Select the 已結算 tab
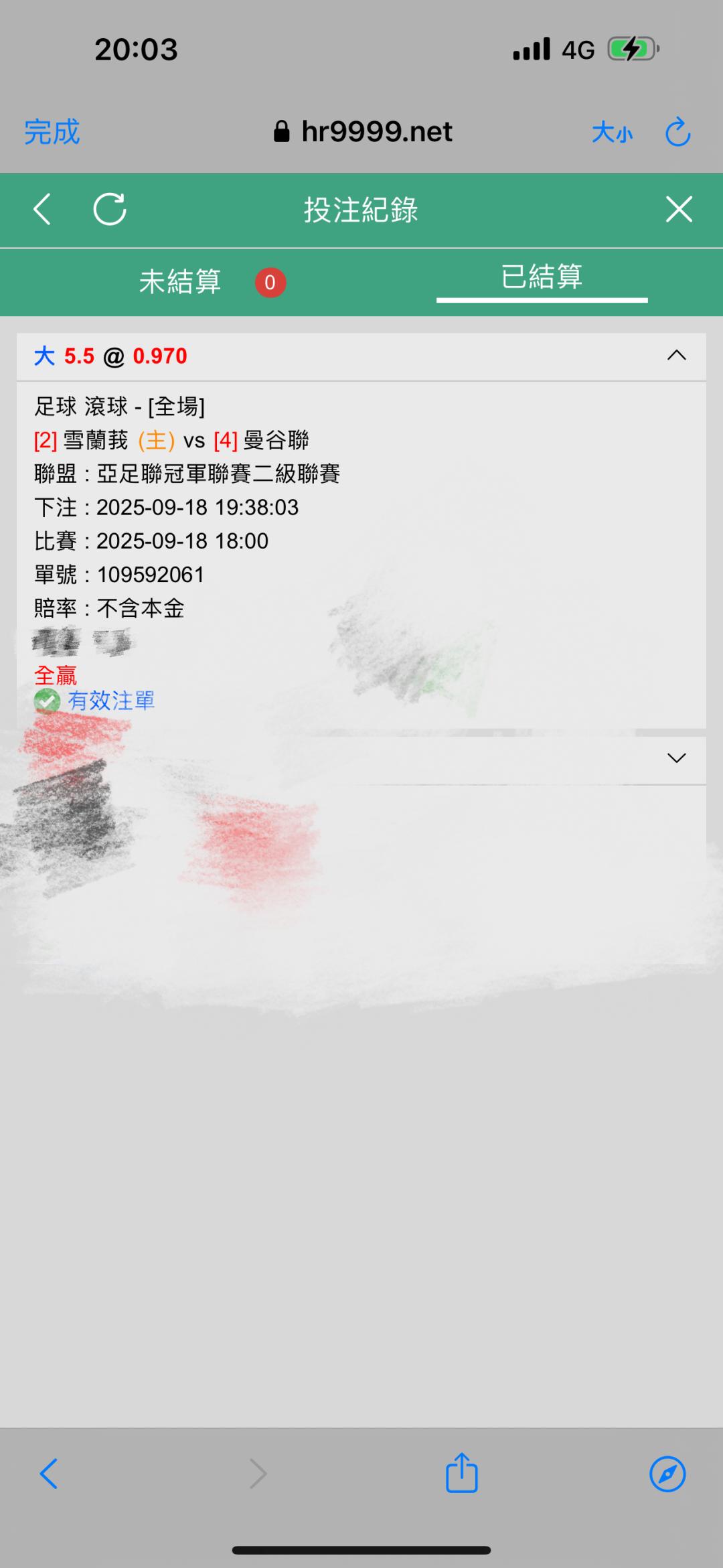723x1568 pixels. coord(542,277)
